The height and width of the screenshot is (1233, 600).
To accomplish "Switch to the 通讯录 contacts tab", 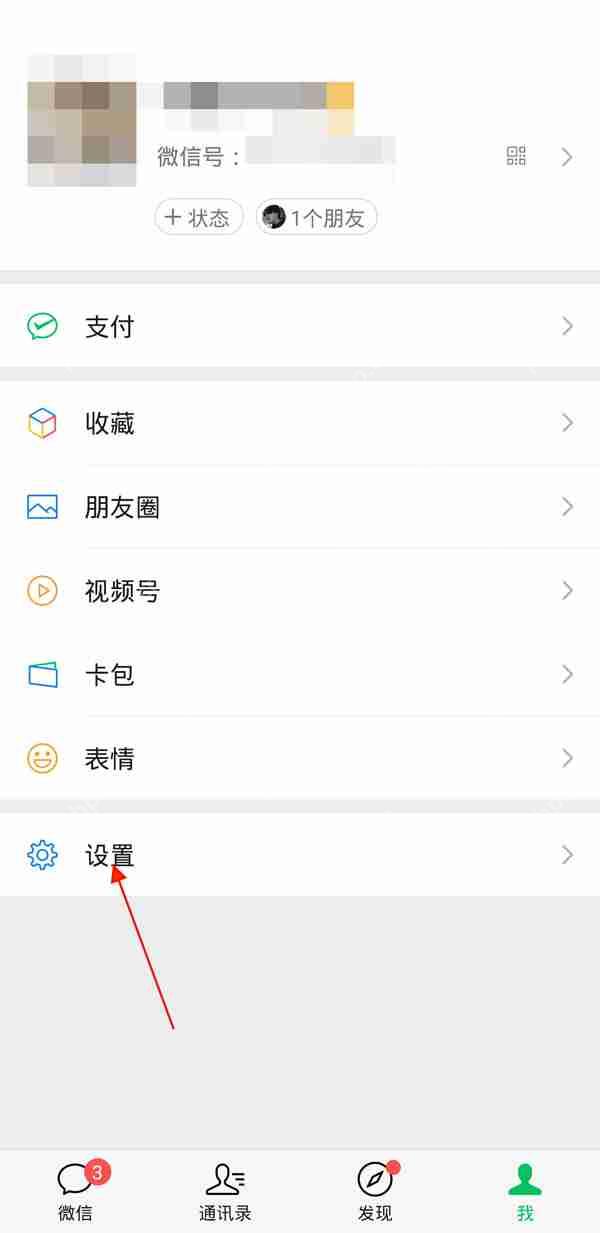I will 225,1191.
